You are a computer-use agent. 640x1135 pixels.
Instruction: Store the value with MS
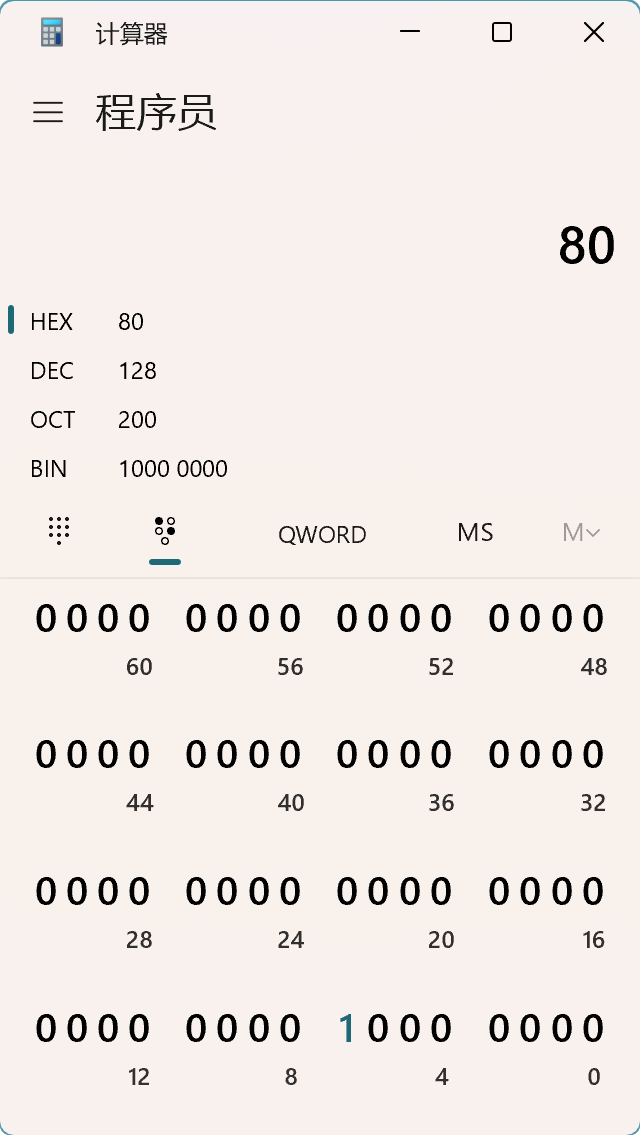coord(475,532)
